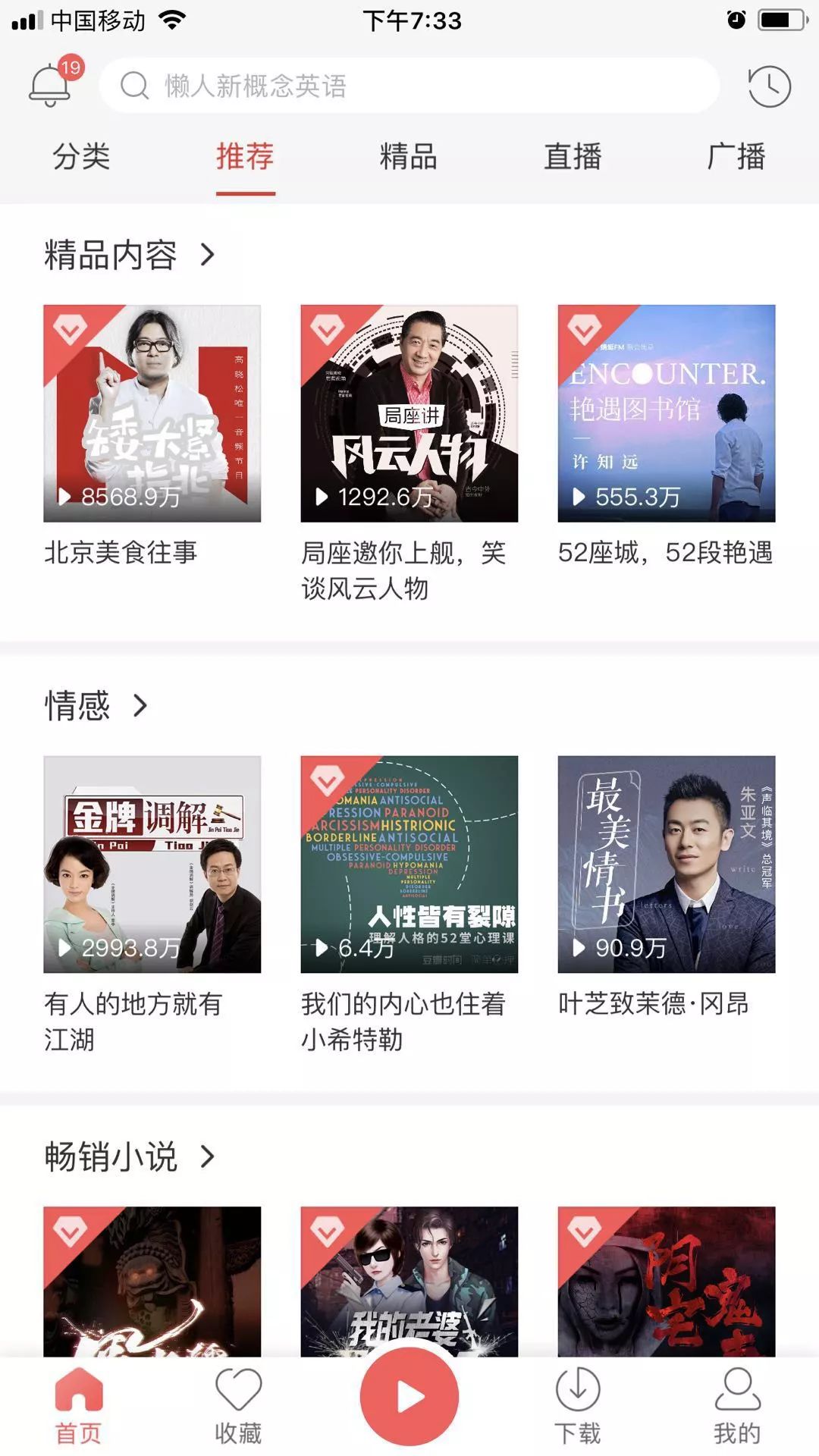The width and height of the screenshot is (819, 1456).
Task: Open the 北京美食往事 album
Action: coord(152,414)
